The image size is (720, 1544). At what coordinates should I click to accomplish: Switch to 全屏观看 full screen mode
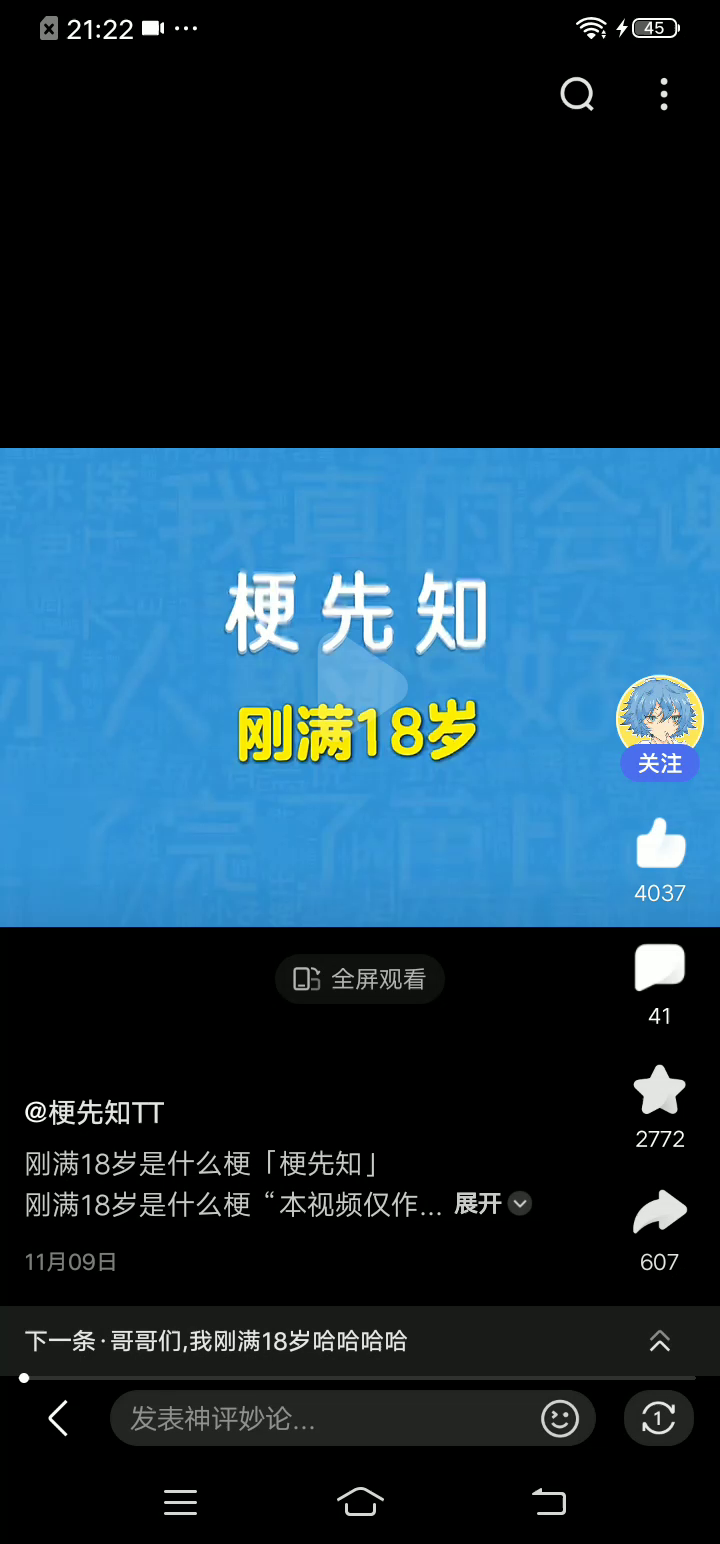(x=360, y=979)
